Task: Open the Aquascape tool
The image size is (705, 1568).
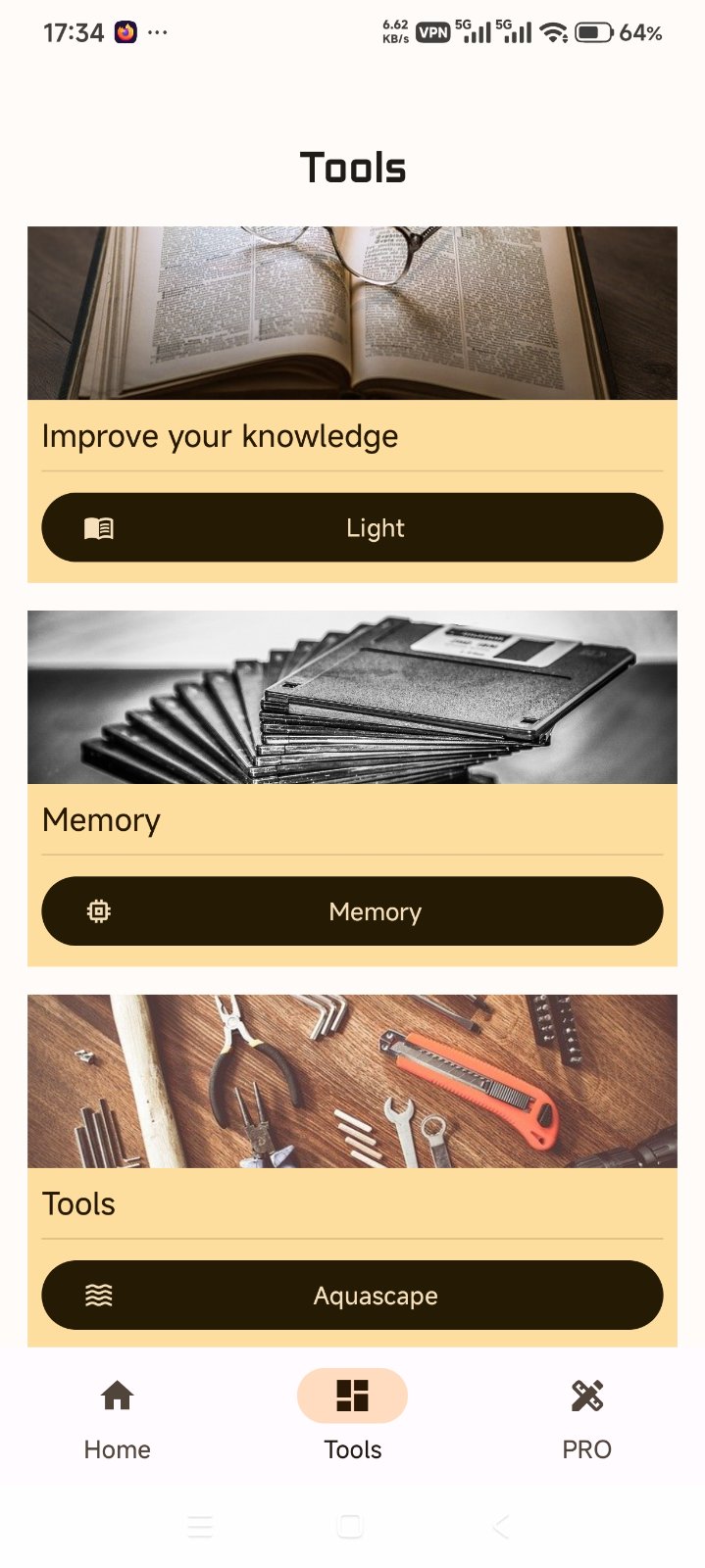Action: click(352, 1295)
